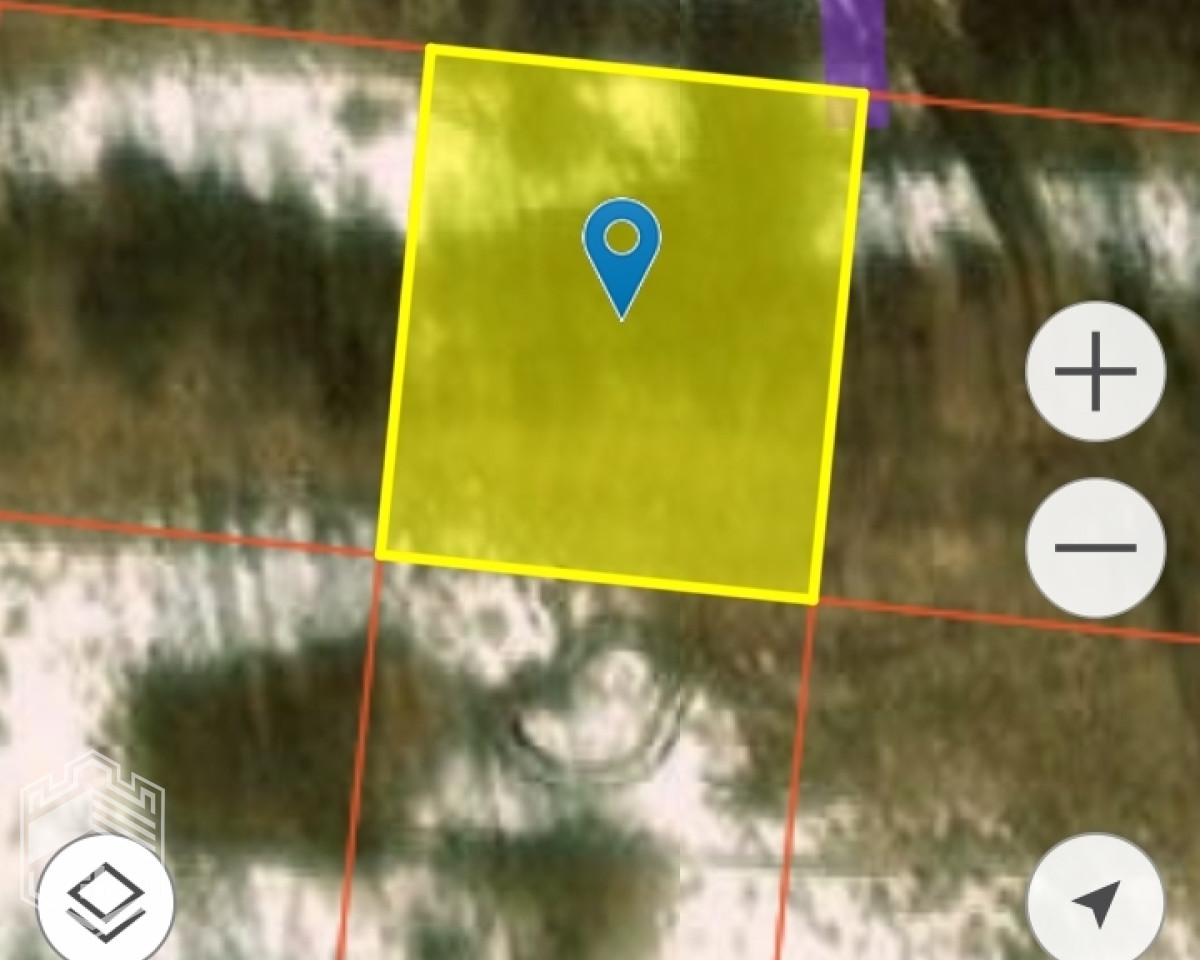Tap the blue location pin marker
1200x960 pixels.
[622, 248]
